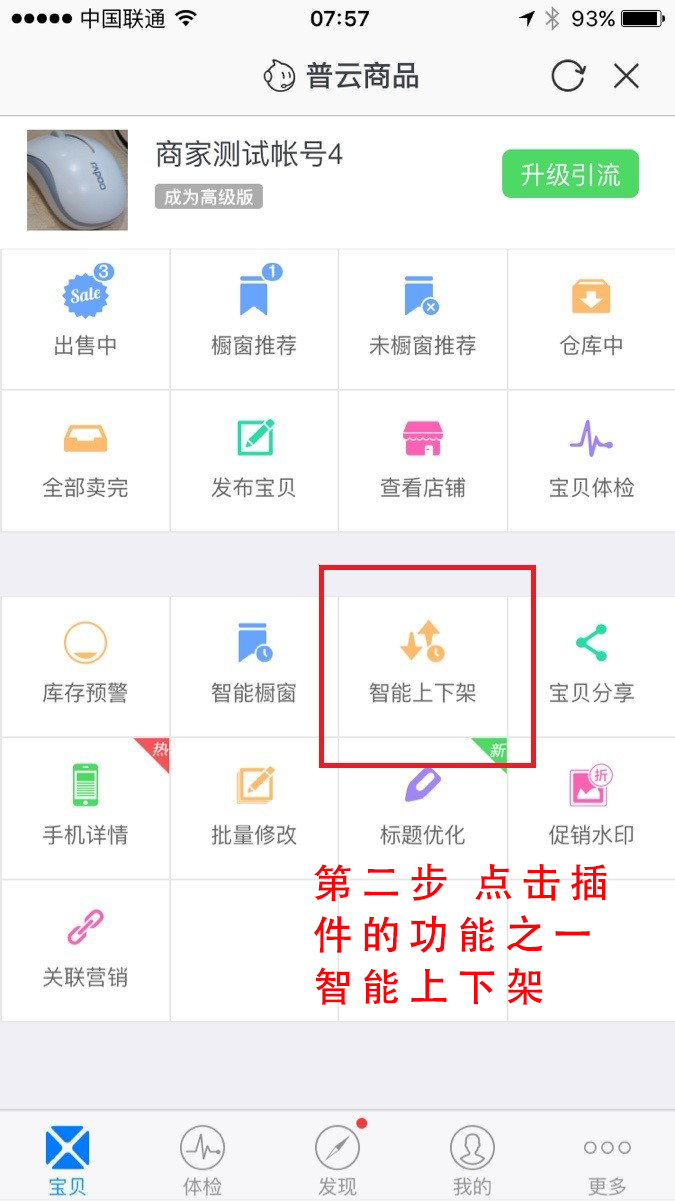The image size is (675, 1201).
Task: Open 智能橱窗 feature
Action: coord(254,665)
